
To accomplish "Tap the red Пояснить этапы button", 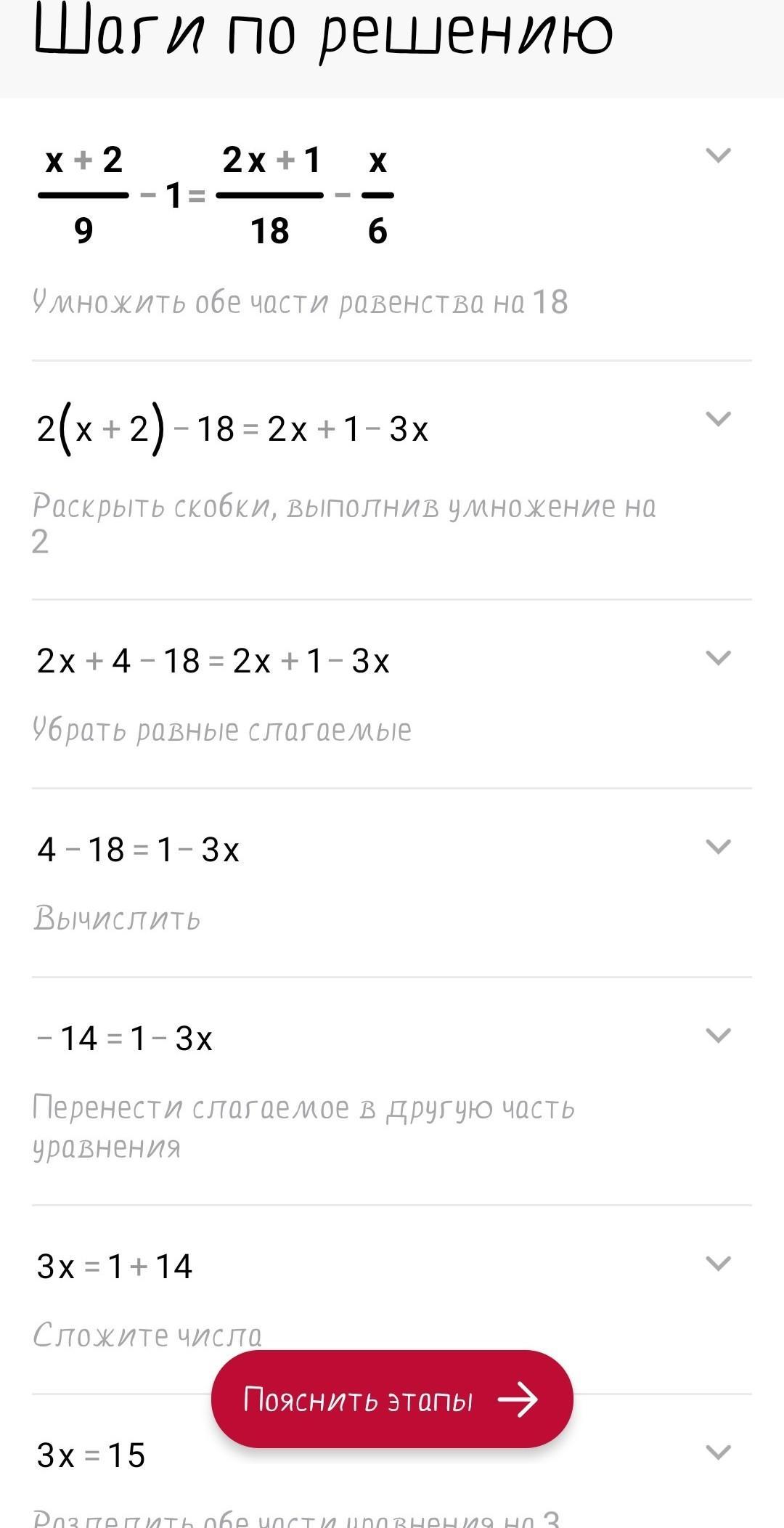I will (x=392, y=1399).
